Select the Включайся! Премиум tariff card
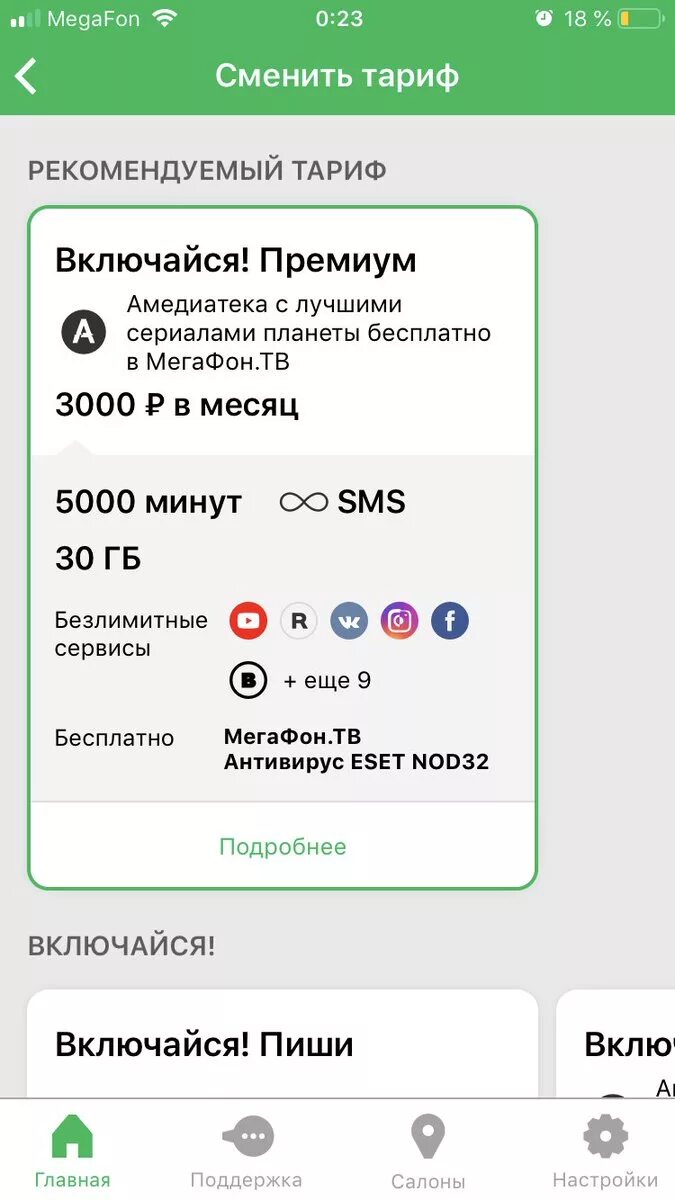 point(282,547)
